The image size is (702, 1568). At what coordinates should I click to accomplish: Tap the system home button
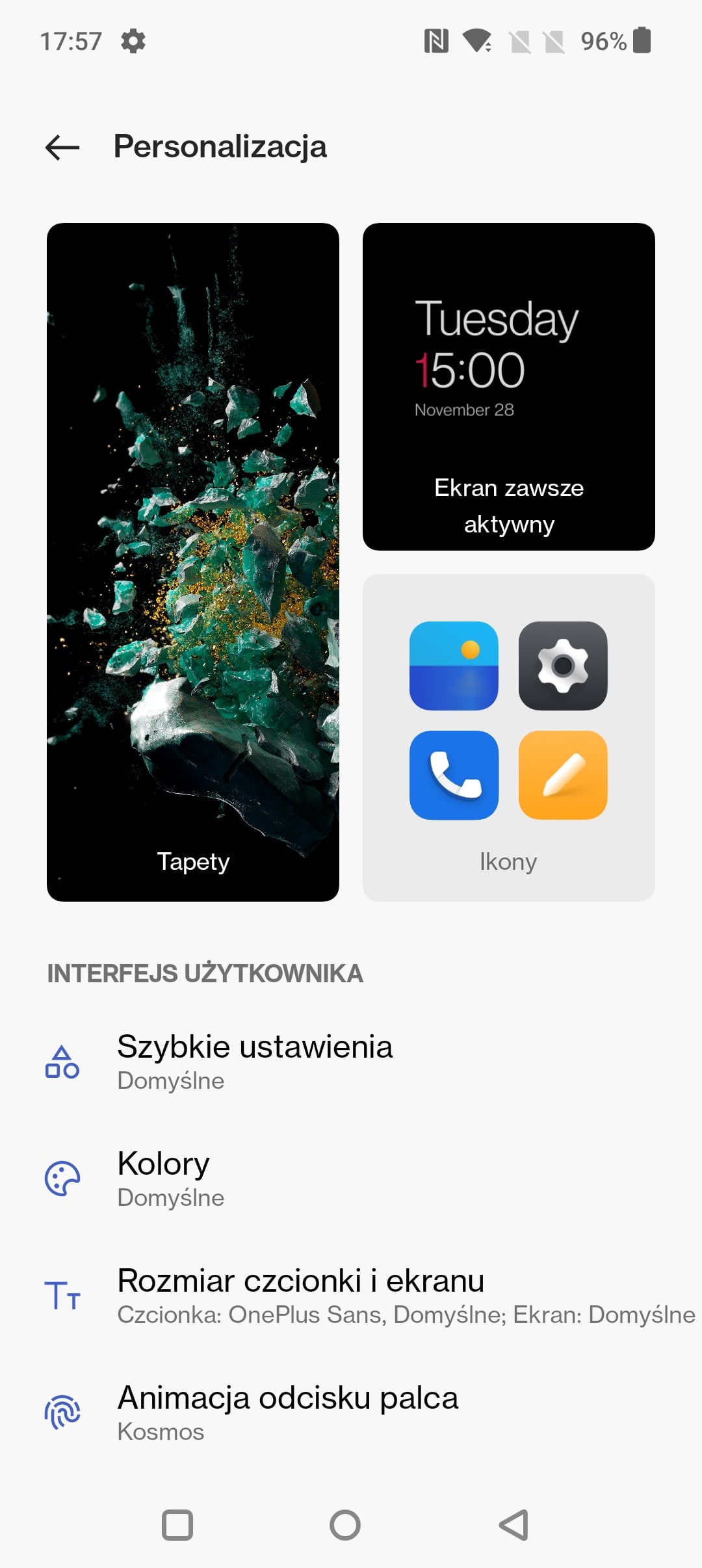pos(345,1524)
